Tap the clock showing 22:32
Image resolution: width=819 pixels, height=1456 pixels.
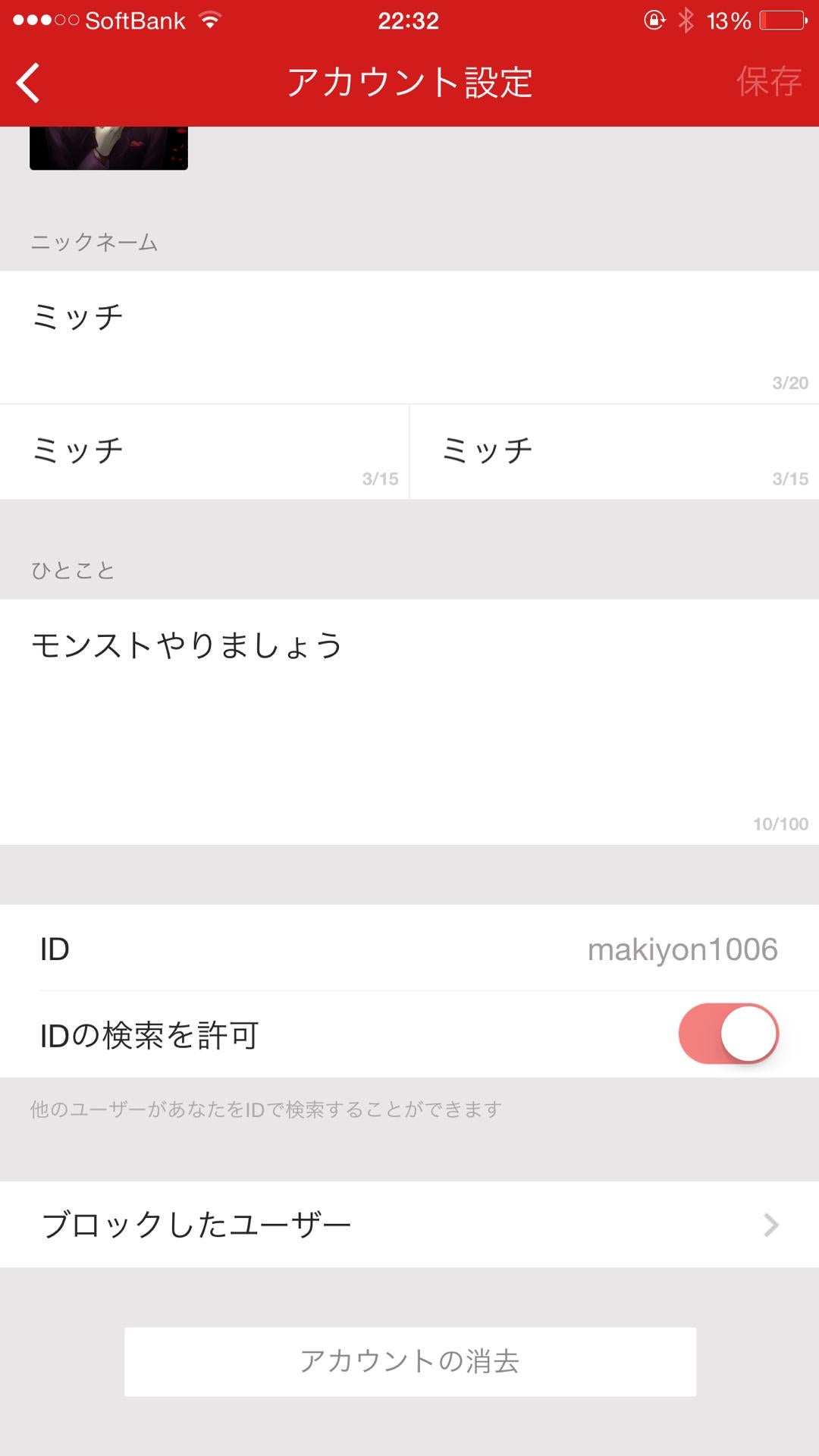click(409, 20)
